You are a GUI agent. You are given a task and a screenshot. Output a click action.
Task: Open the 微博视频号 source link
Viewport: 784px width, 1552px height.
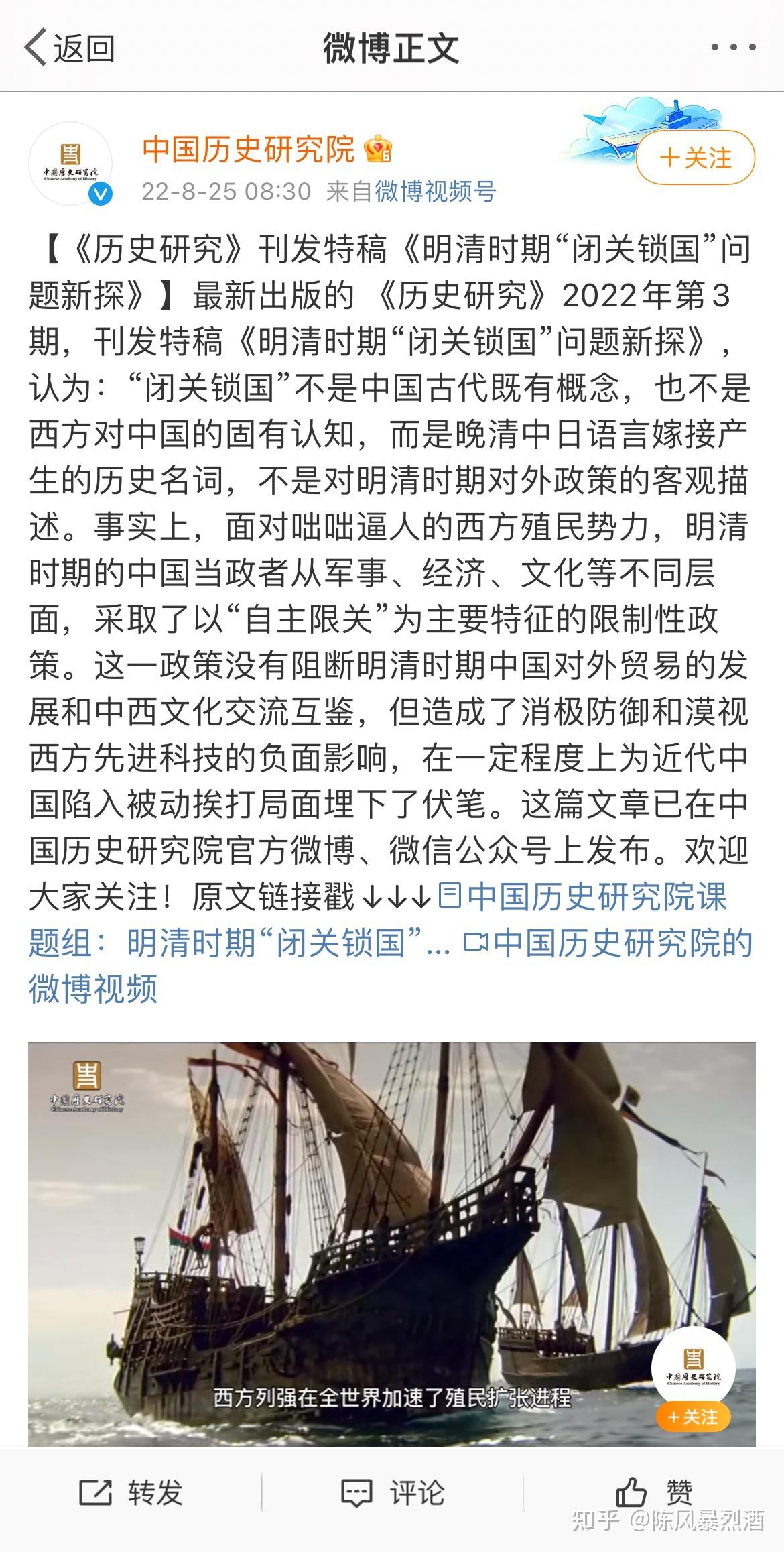435,192
